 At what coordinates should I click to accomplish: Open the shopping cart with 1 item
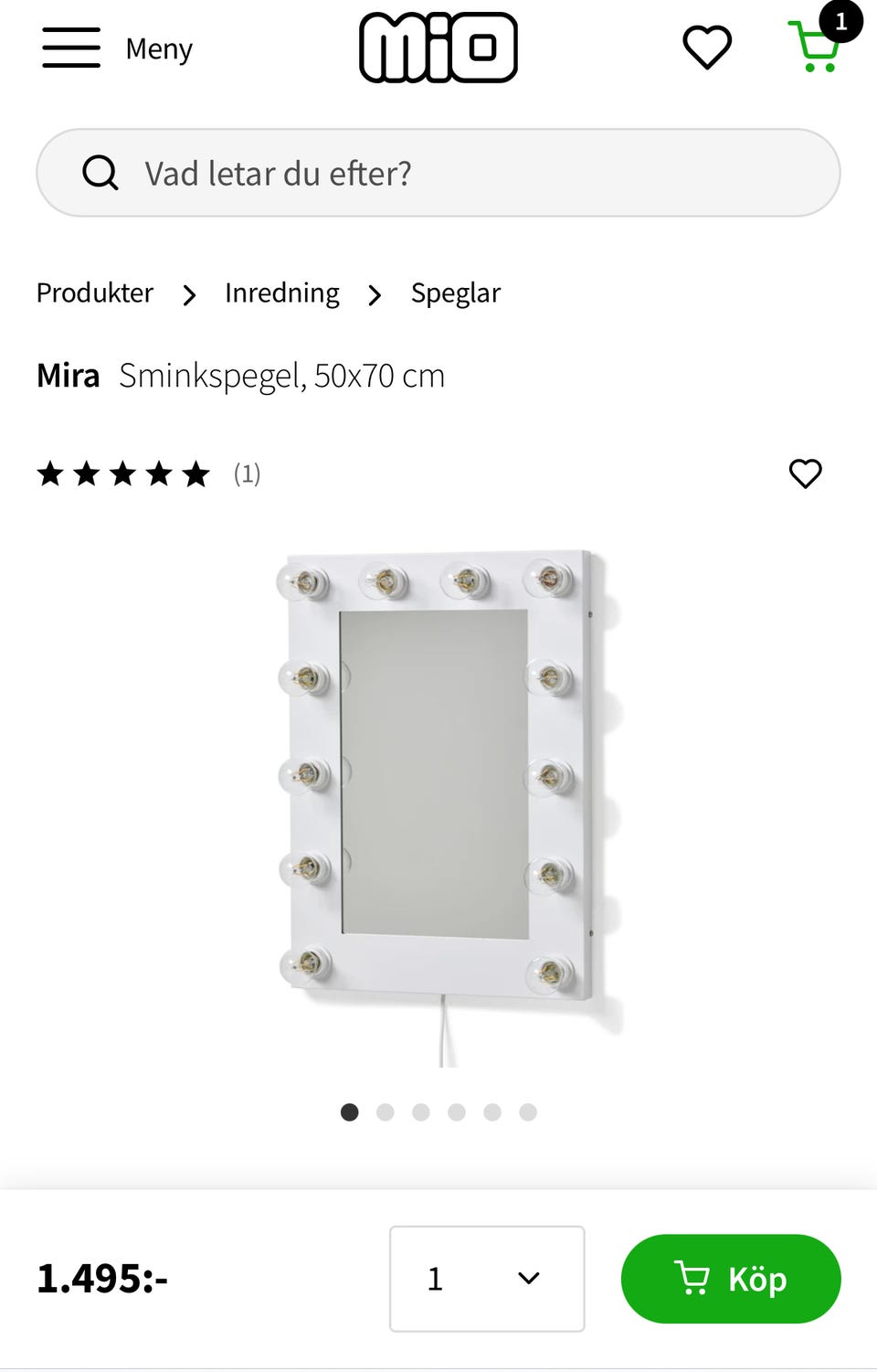click(812, 48)
